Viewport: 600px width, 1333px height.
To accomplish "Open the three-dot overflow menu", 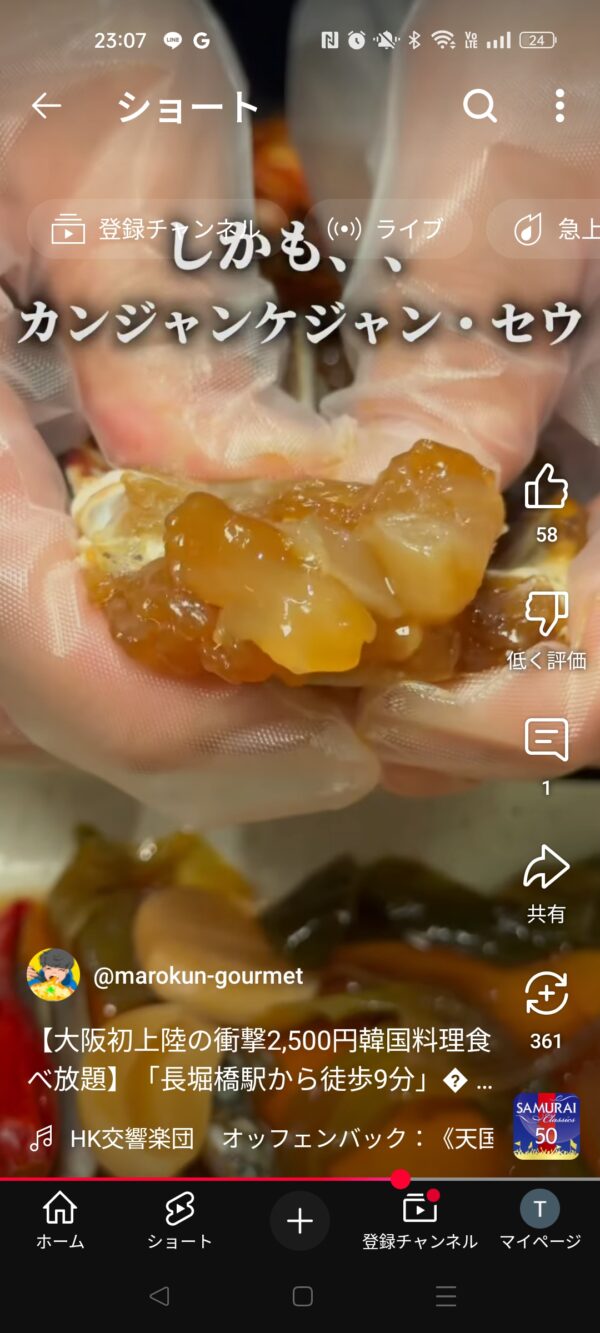I will (560, 106).
